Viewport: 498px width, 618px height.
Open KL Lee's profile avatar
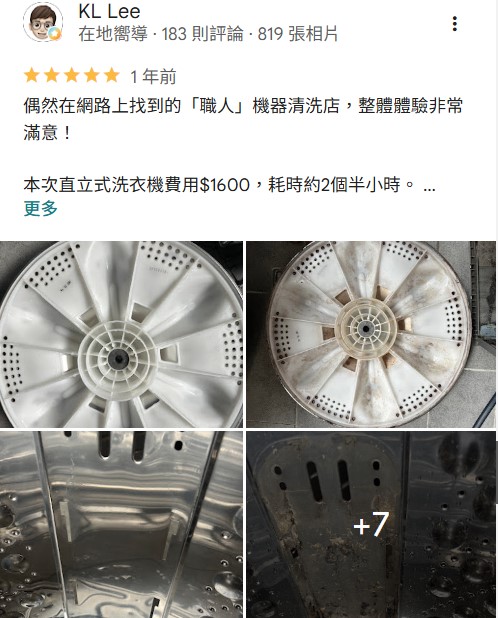coord(43,22)
